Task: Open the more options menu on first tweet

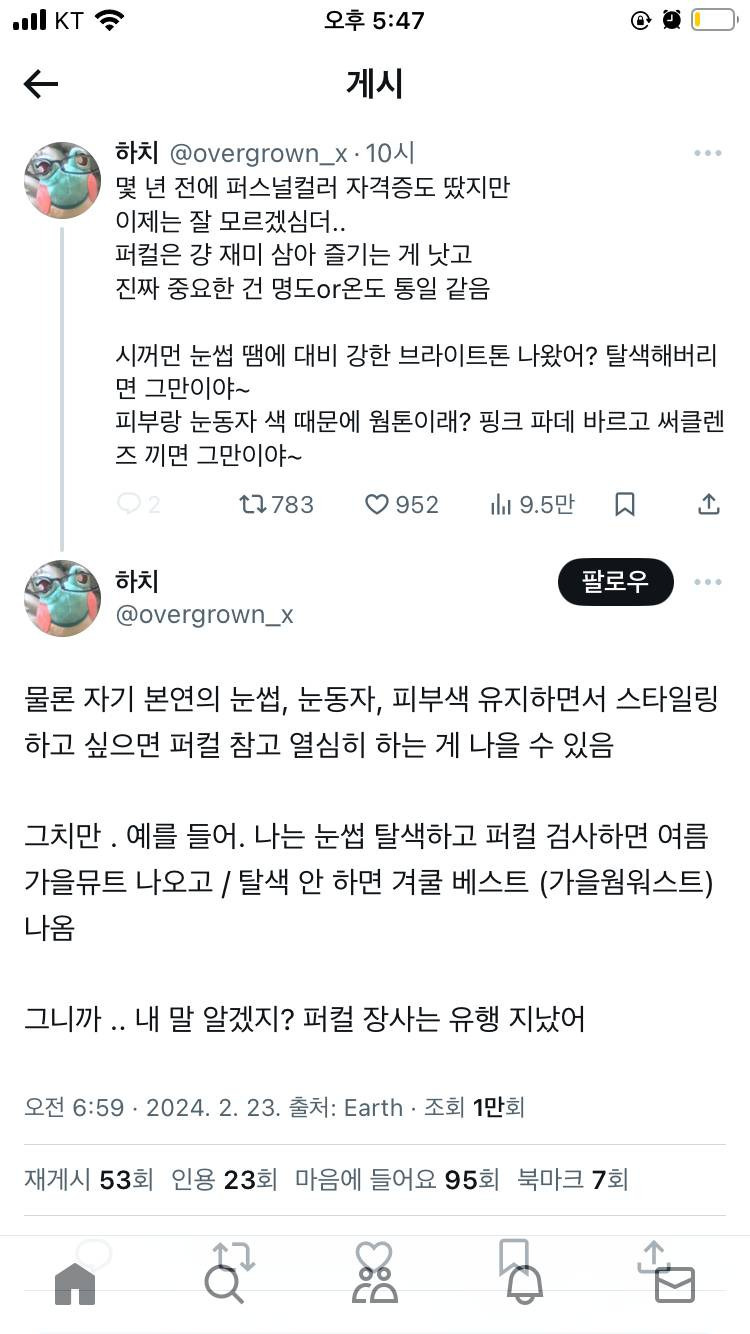Action: 708,151
